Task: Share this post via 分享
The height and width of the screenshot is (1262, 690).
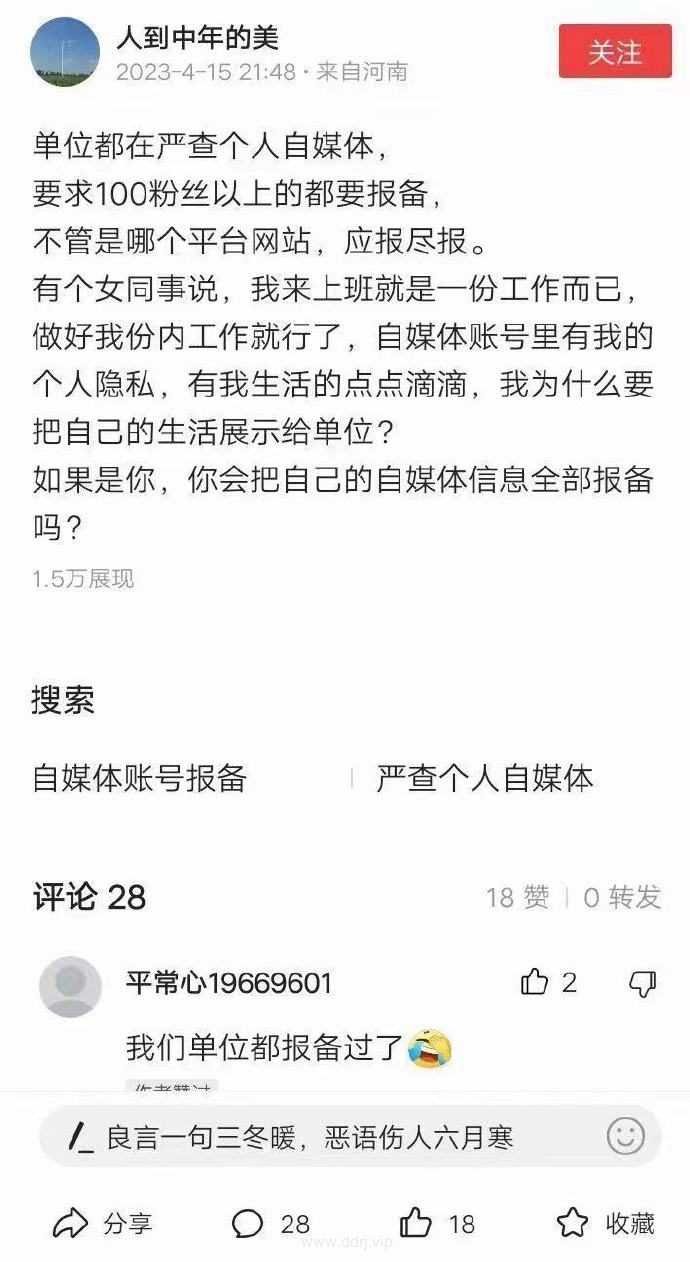Action: 102,1223
